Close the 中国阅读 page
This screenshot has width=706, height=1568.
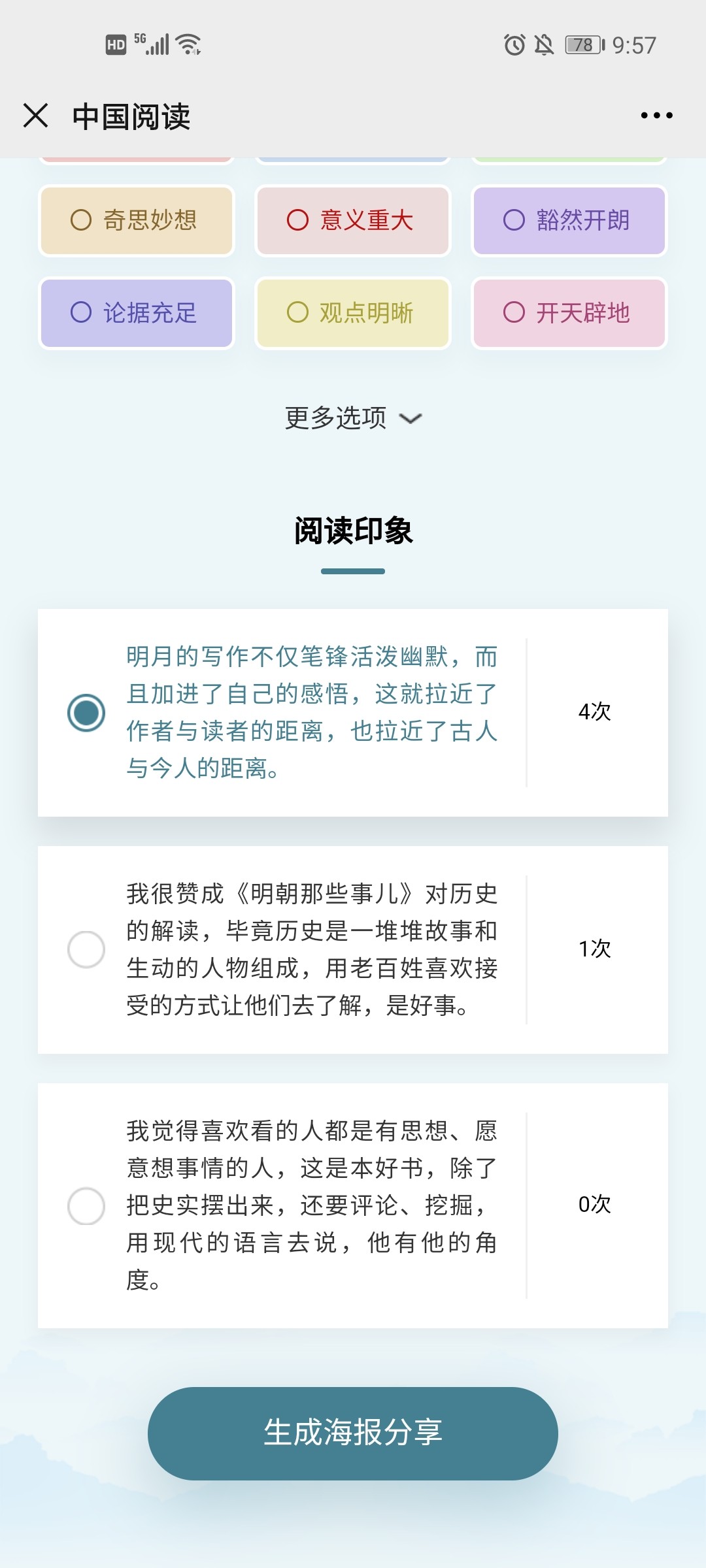coord(36,116)
